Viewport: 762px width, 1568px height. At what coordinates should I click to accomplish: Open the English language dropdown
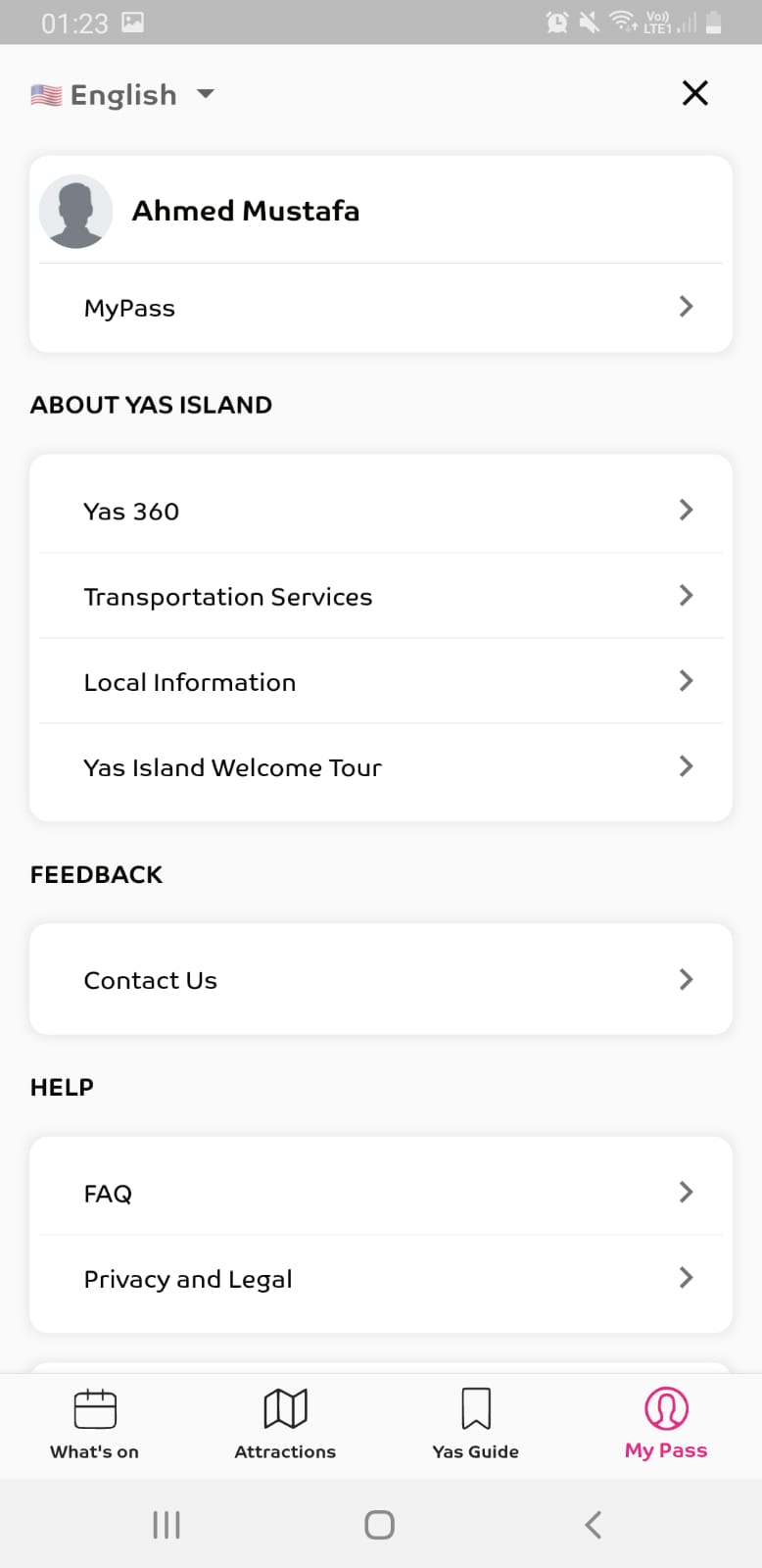coord(123,95)
